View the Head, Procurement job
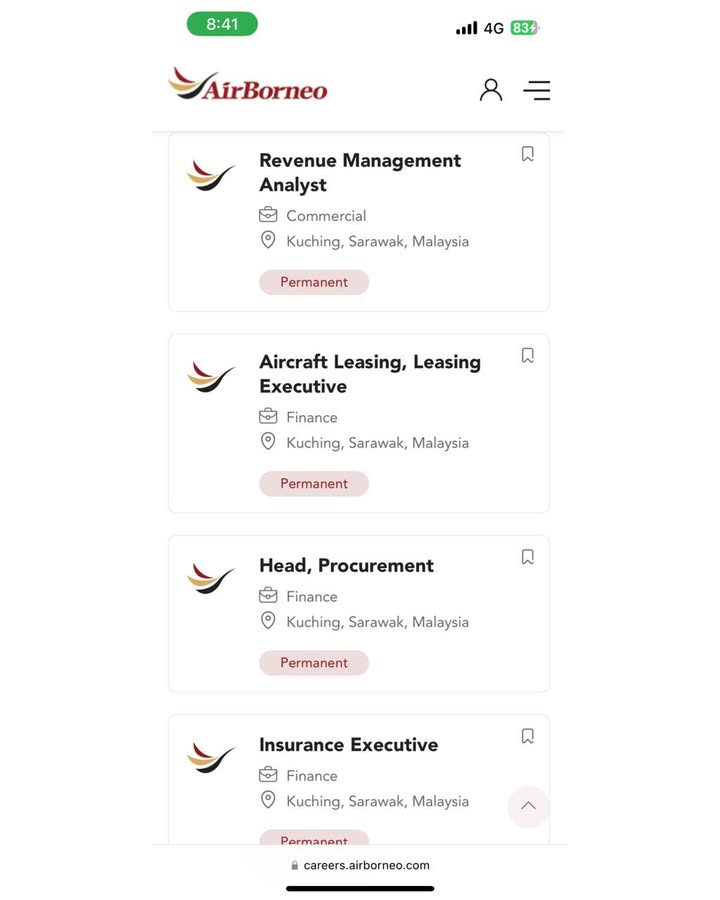This screenshot has width=720, height=900. tap(346, 565)
